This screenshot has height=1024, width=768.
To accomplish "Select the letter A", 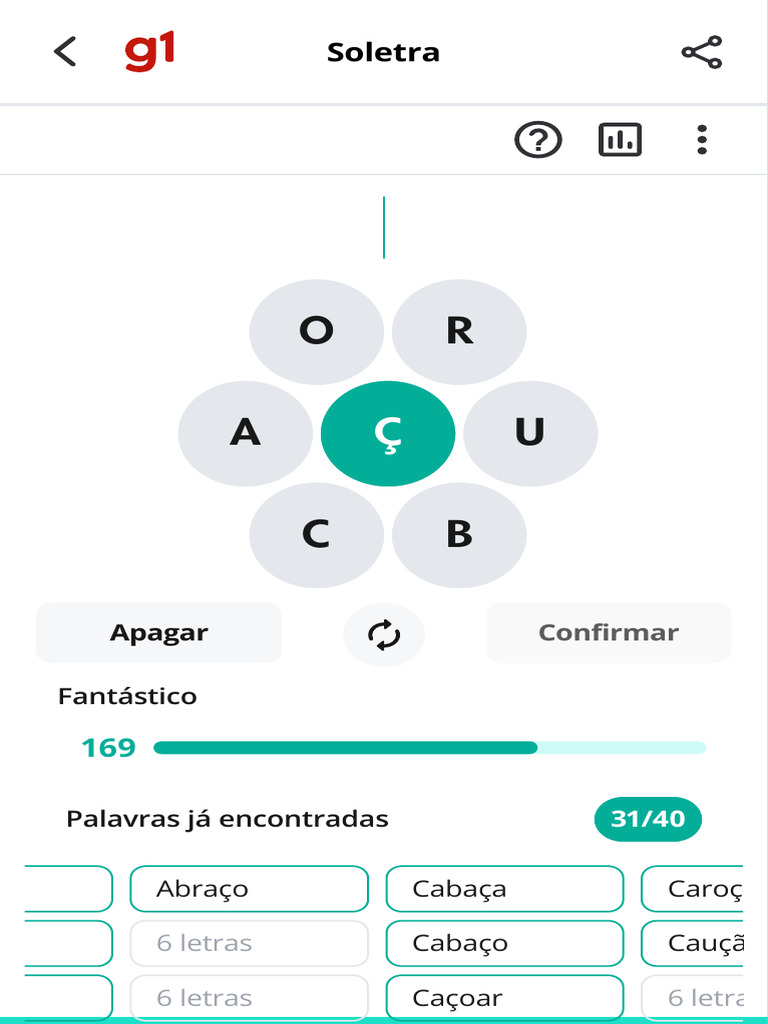I will [x=245, y=434].
